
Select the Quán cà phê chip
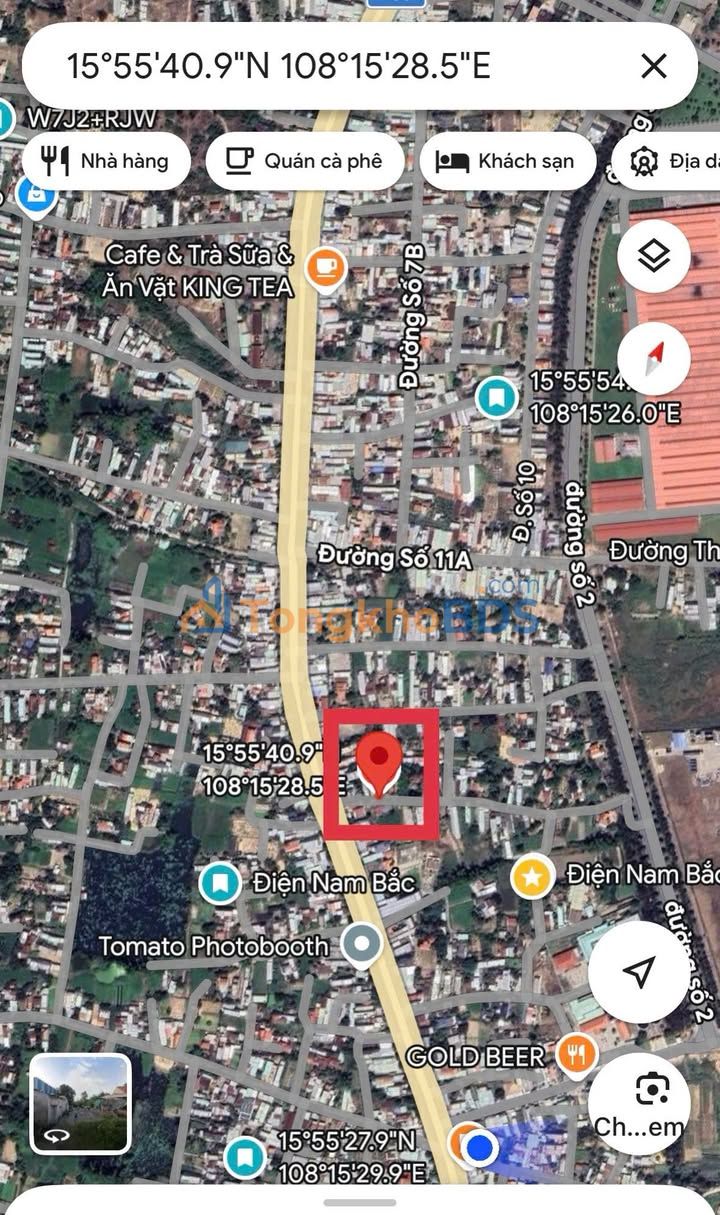pos(305,161)
